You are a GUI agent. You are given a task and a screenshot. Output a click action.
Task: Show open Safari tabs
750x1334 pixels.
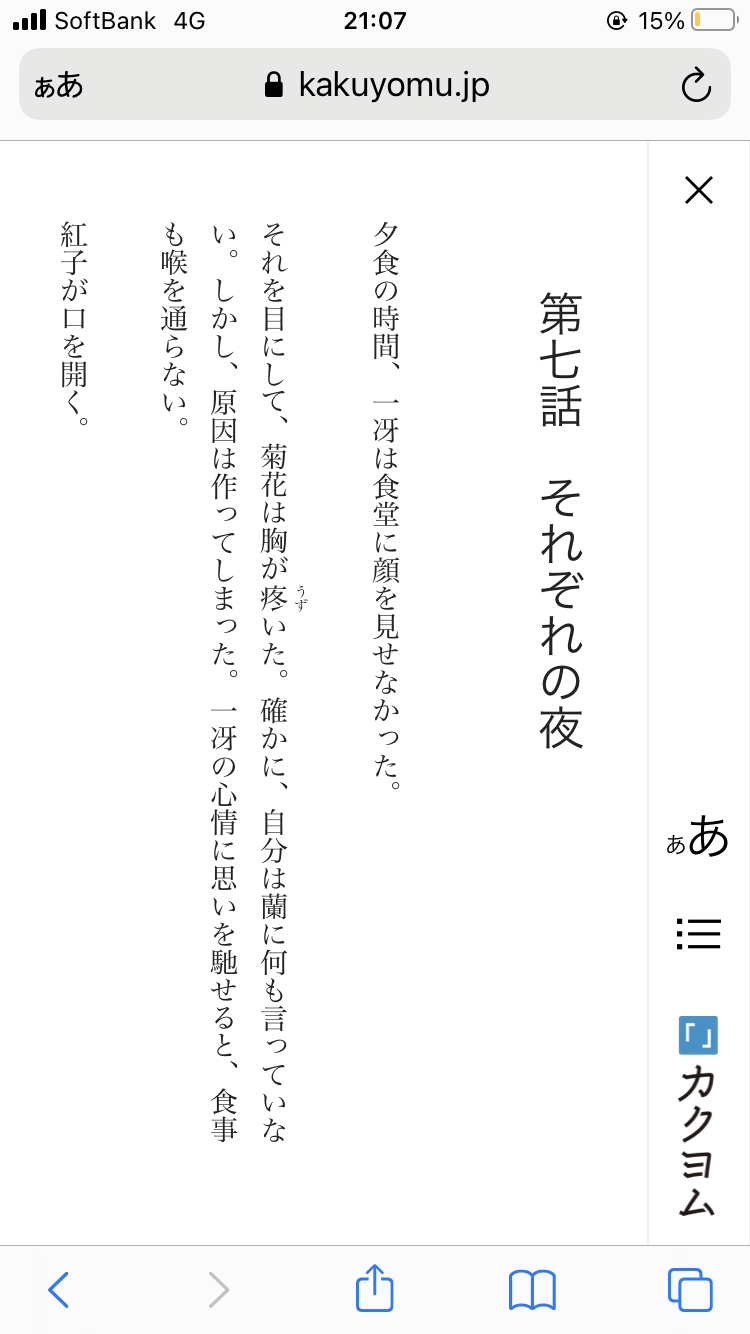(690, 1290)
